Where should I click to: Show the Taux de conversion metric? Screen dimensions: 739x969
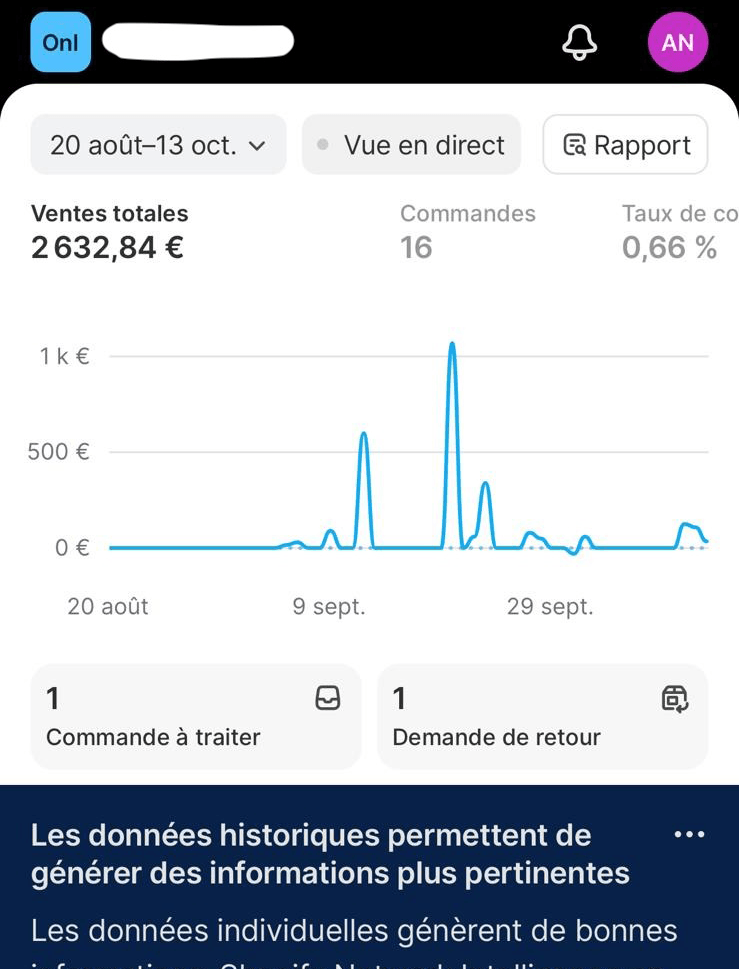pyautogui.click(x=679, y=232)
